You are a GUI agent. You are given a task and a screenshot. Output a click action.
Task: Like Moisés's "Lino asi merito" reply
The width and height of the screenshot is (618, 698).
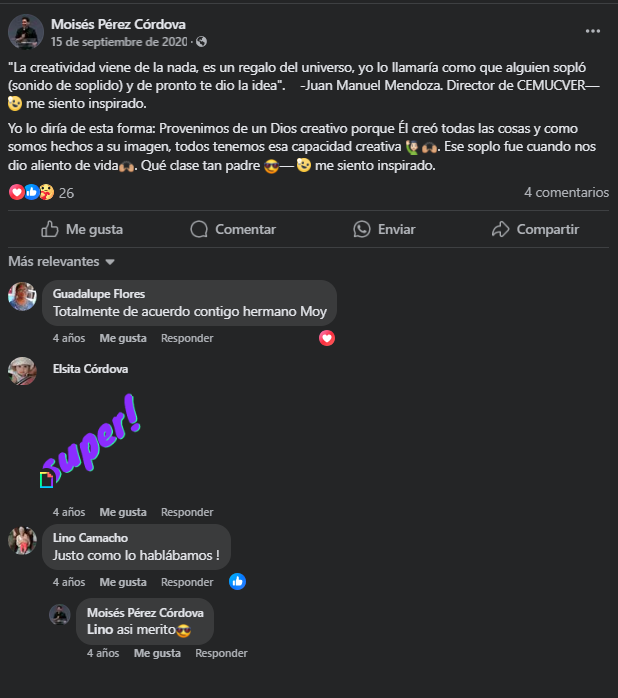point(157,653)
